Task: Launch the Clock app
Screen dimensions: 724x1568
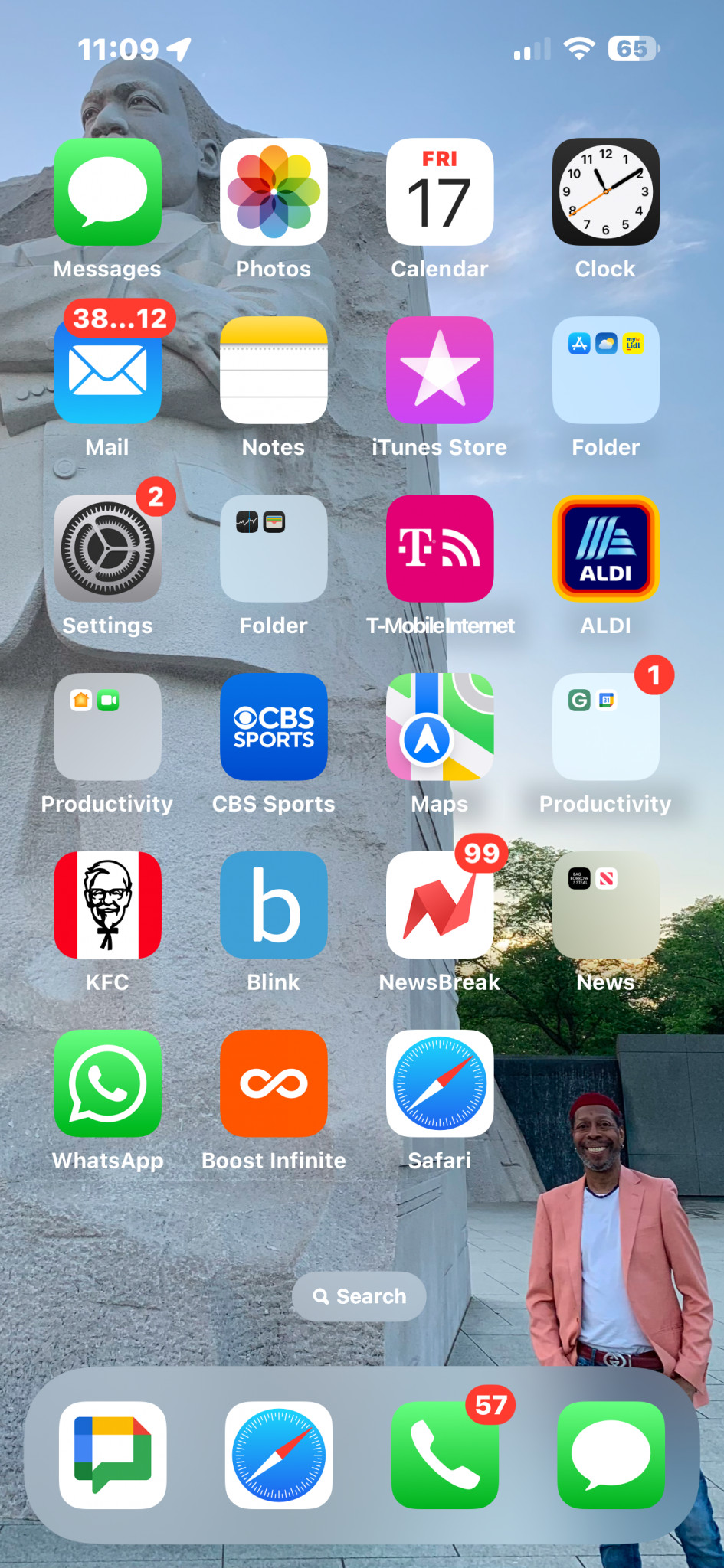Action: (x=605, y=192)
